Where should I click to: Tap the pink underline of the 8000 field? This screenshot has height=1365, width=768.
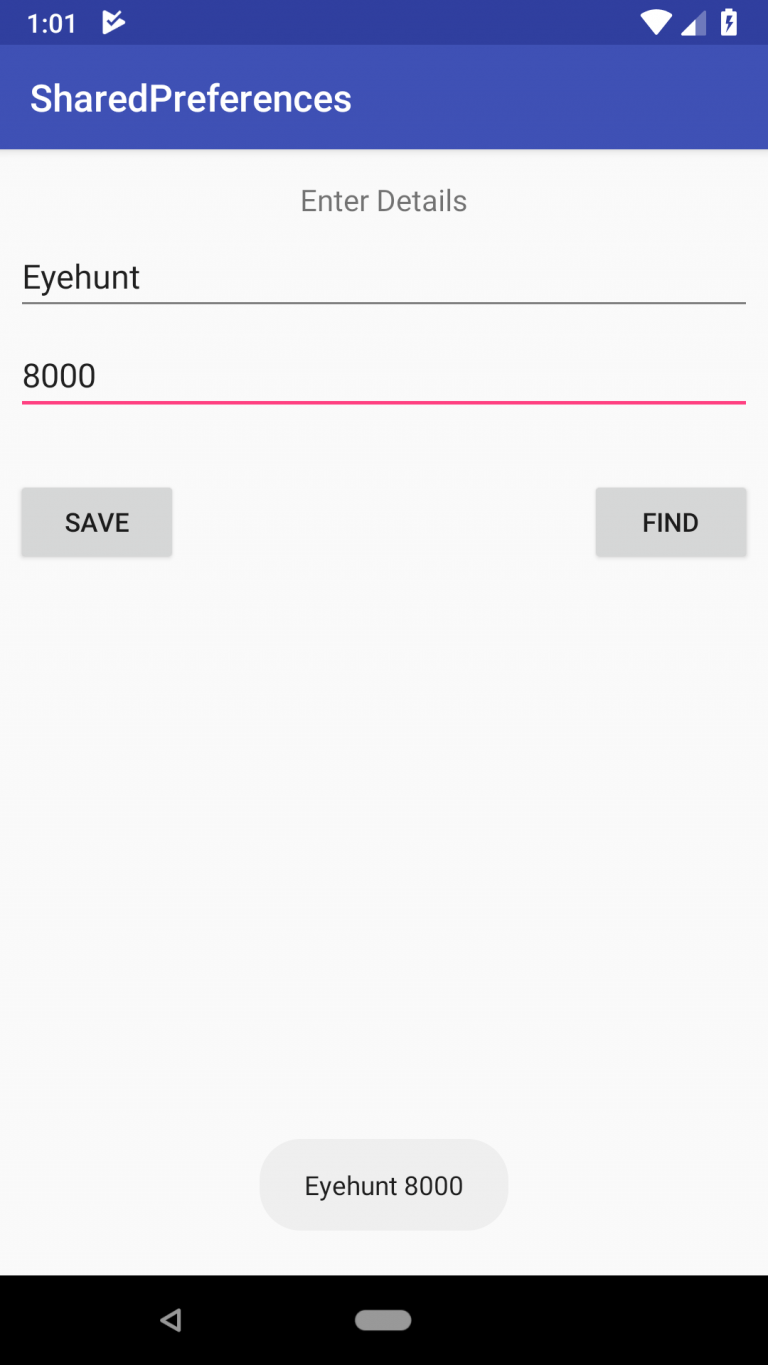383,401
